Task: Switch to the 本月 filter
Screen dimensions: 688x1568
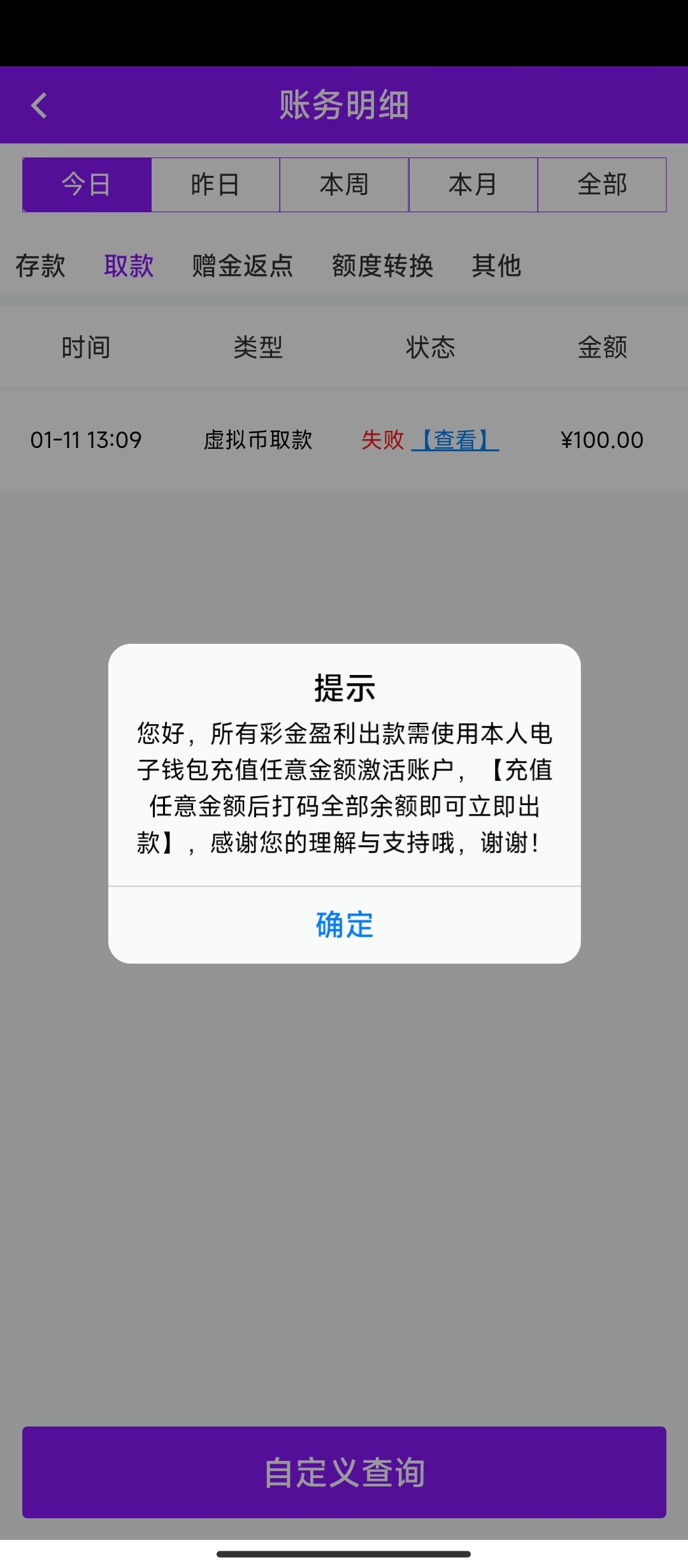Action: pyautogui.click(x=473, y=185)
